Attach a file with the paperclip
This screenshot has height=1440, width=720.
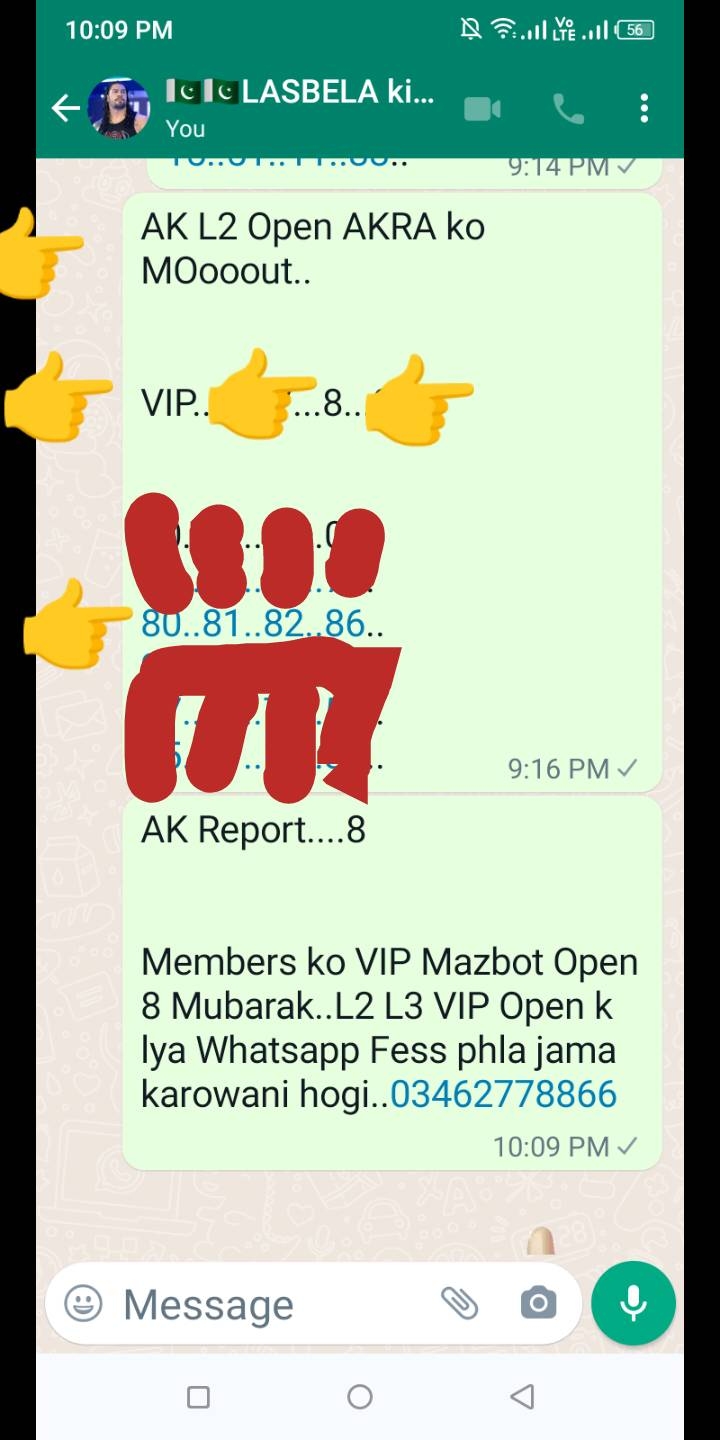tap(460, 1303)
